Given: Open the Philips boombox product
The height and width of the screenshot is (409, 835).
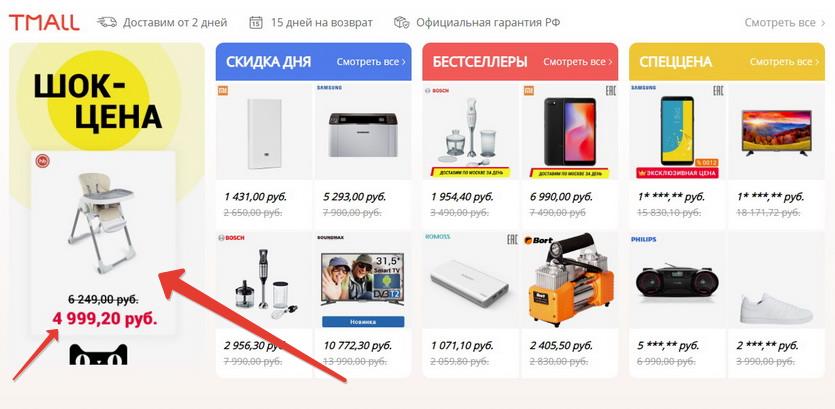Looking at the screenshot, I should click(677, 285).
